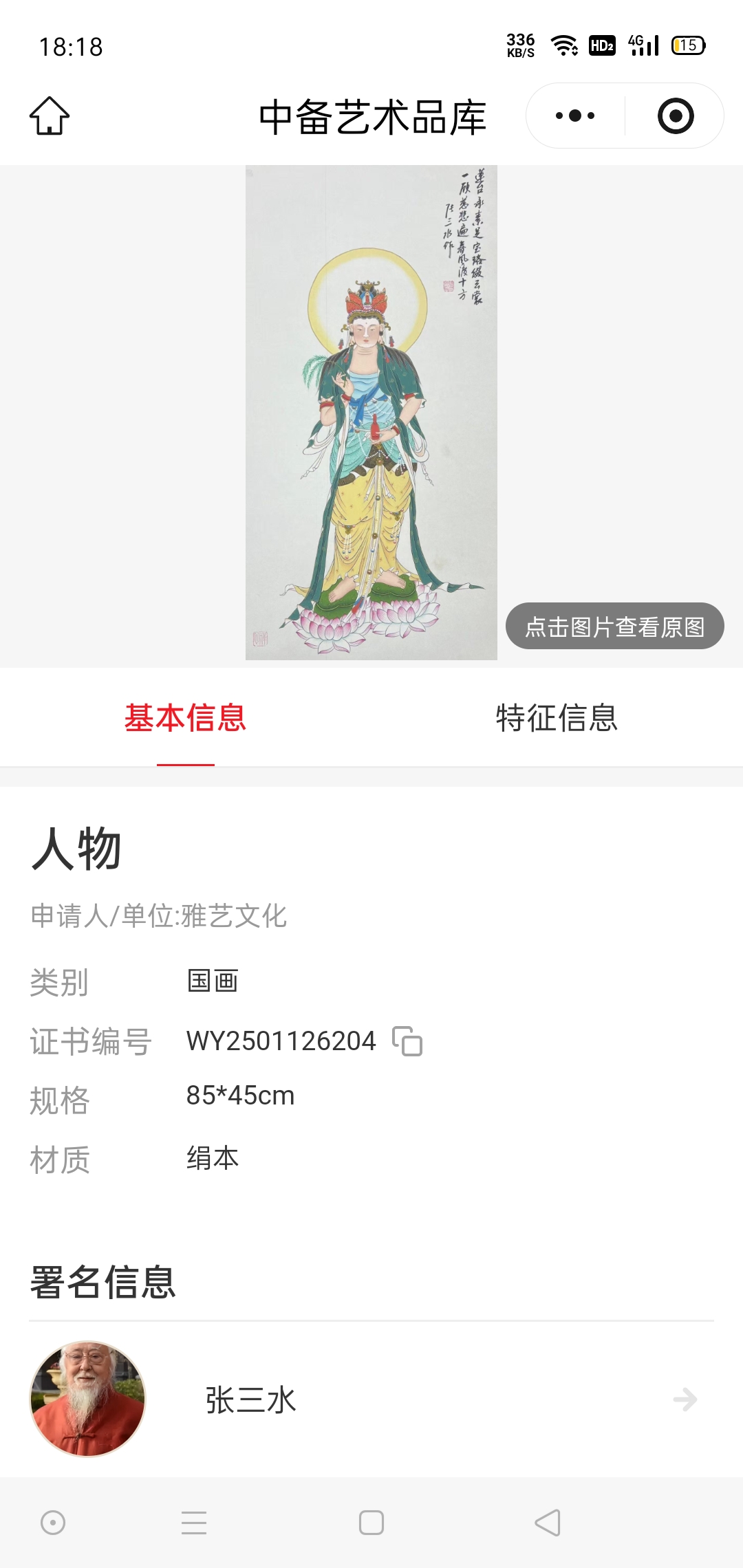Screen dimensions: 743x1568
Task: Close the mini program via circle icon
Action: pos(675,116)
